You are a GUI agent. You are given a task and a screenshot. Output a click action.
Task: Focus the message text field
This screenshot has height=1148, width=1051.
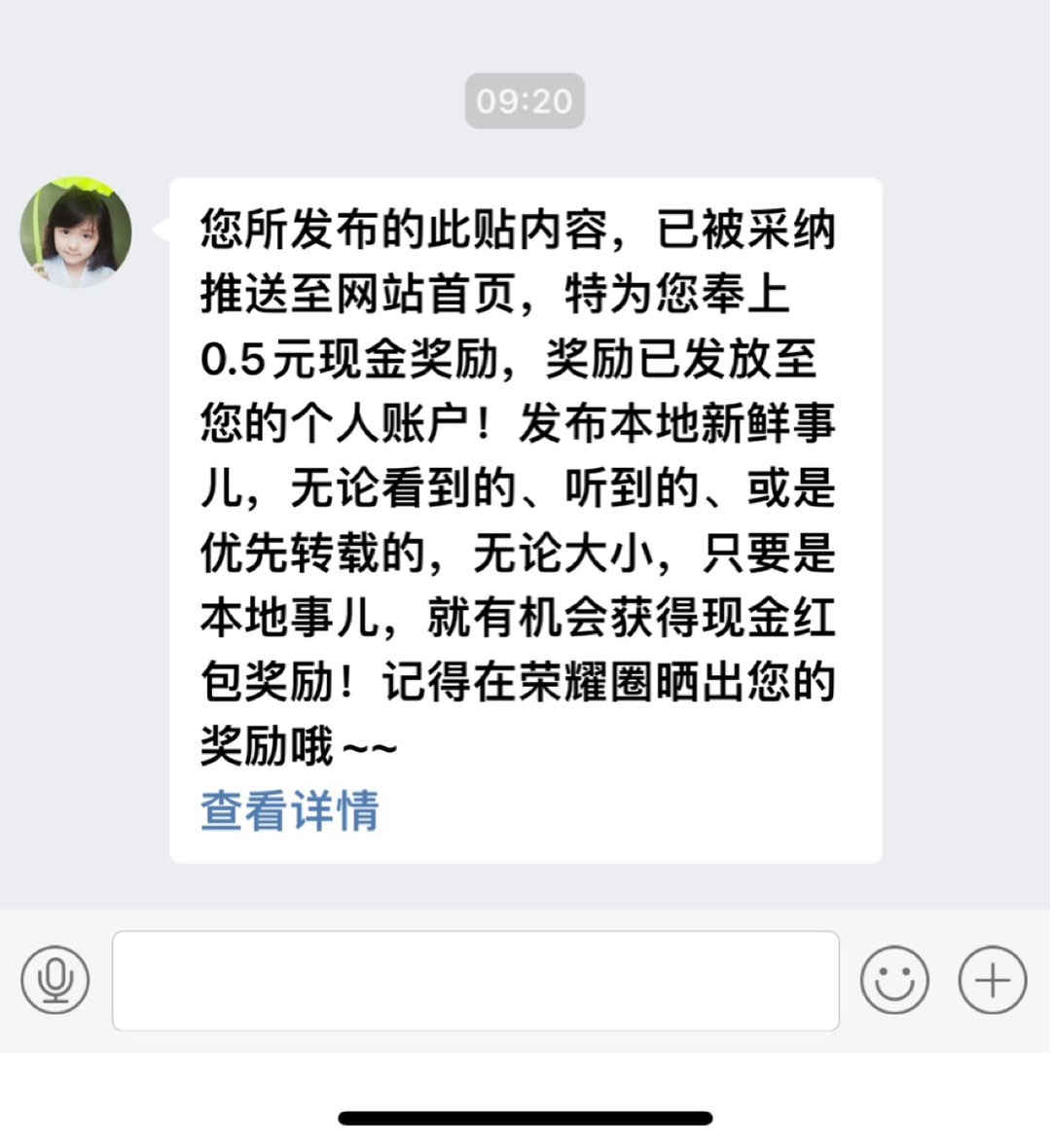[x=475, y=980]
